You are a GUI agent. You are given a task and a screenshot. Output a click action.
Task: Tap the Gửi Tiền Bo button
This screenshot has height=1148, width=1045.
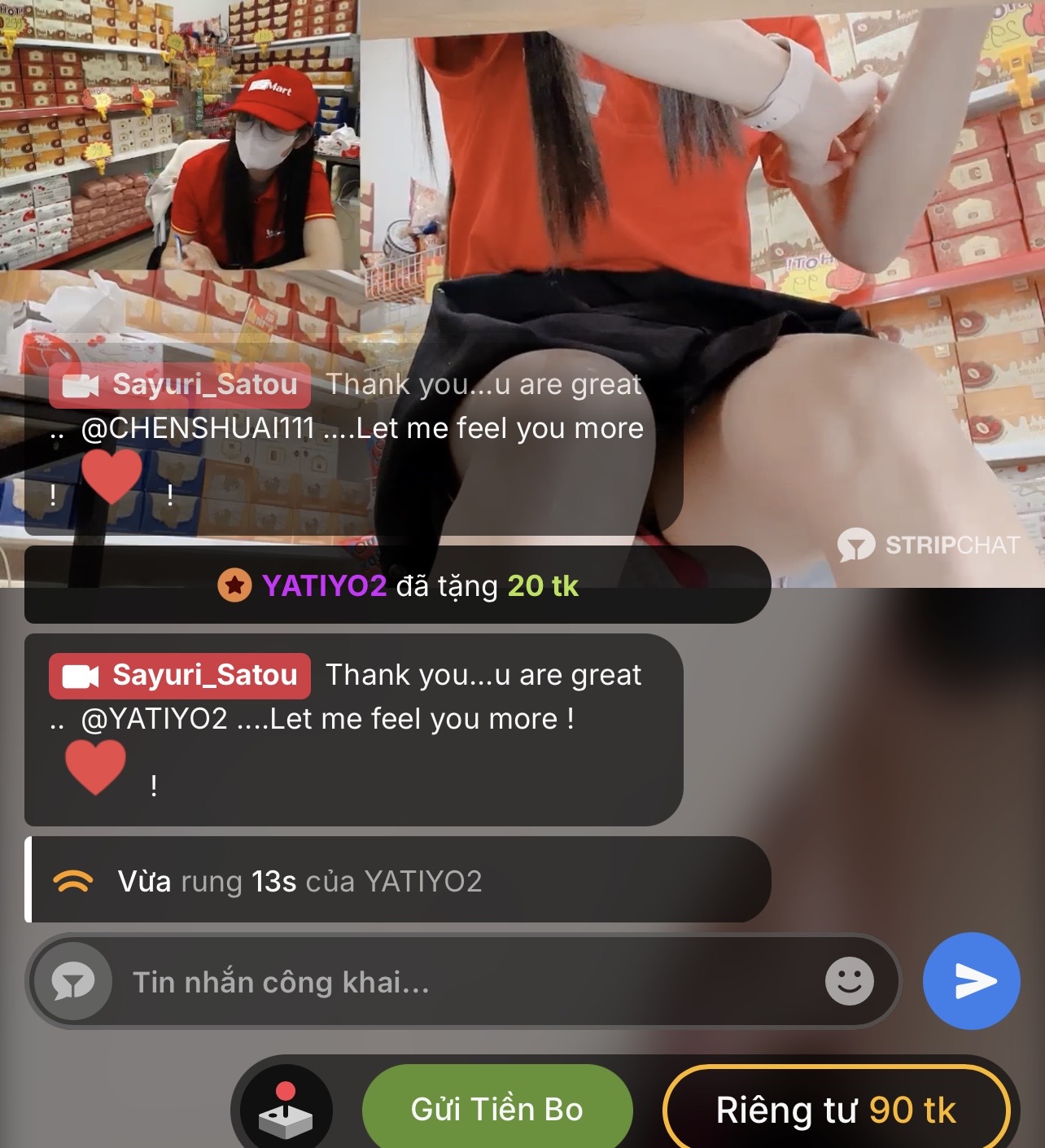(497, 1109)
